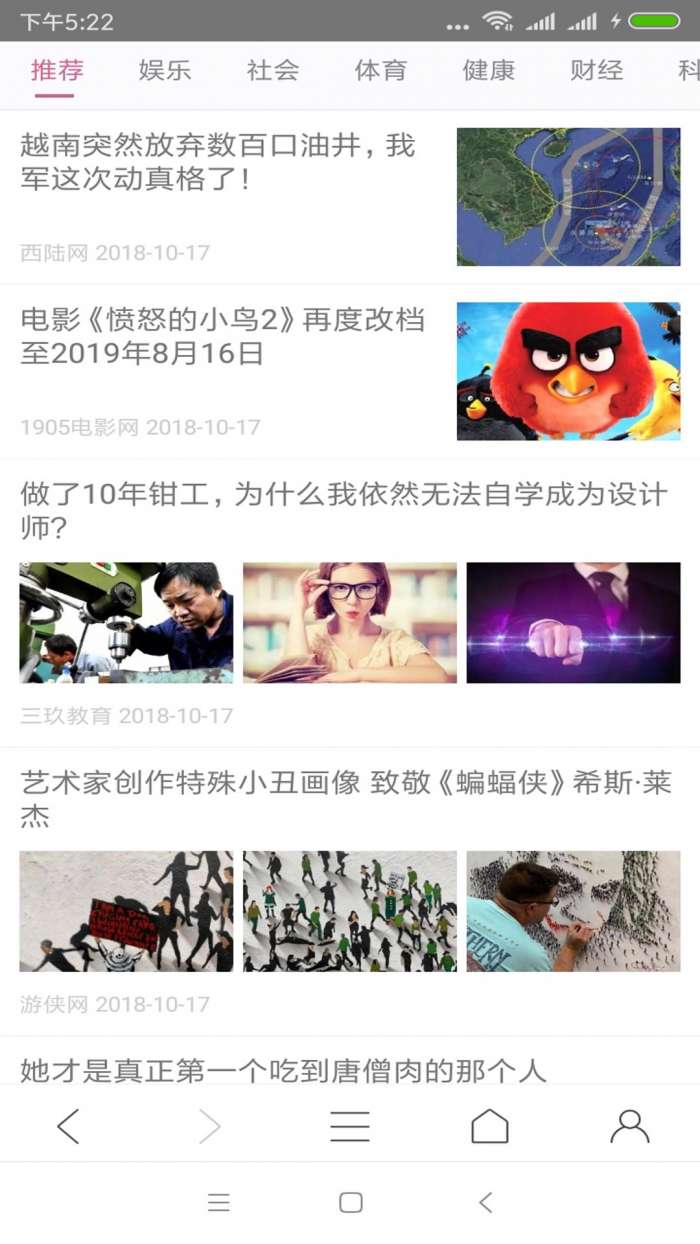The width and height of the screenshot is (700, 1244).
Task: Go back with the browser back arrow
Action: 68,1127
